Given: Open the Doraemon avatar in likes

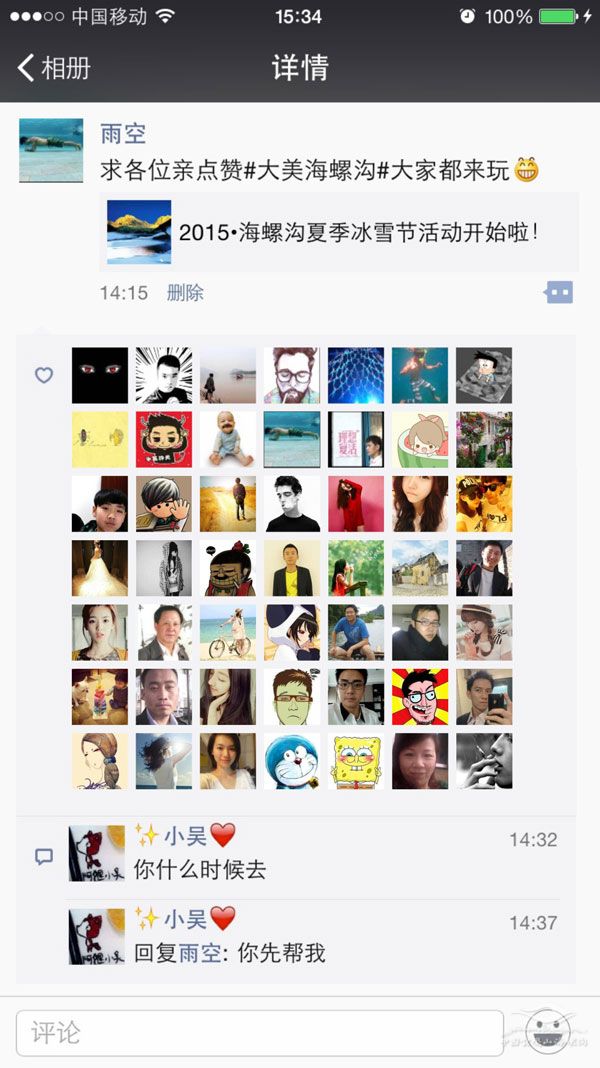Looking at the screenshot, I should pyautogui.click(x=292, y=761).
